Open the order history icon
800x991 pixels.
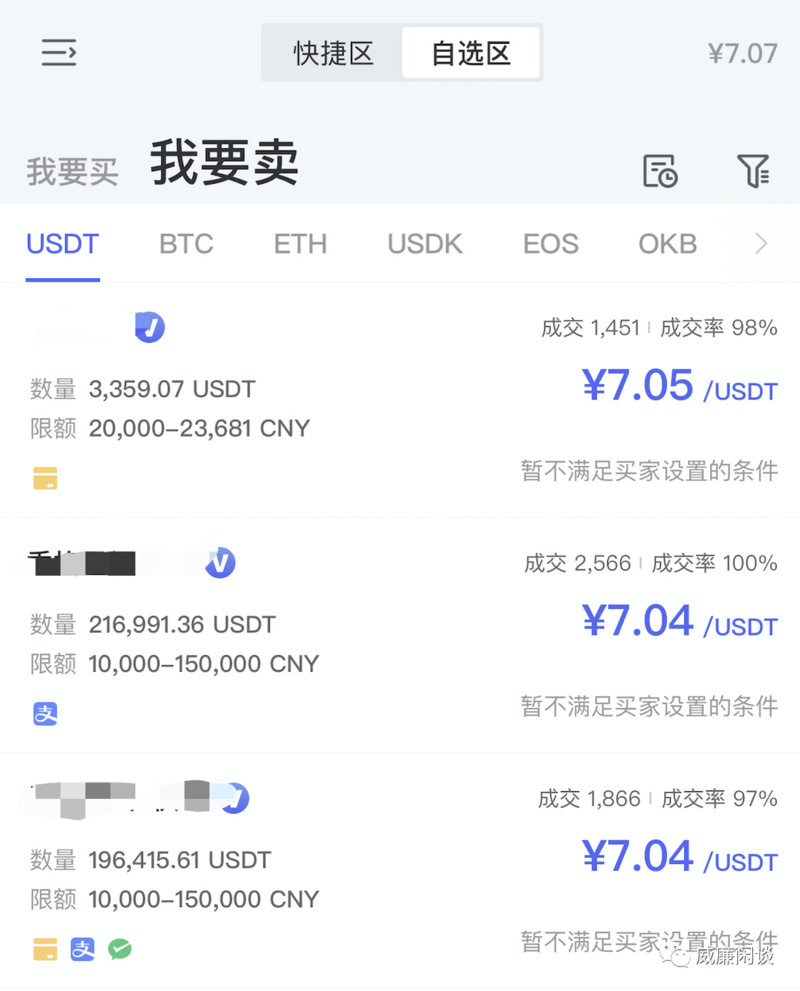point(660,171)
